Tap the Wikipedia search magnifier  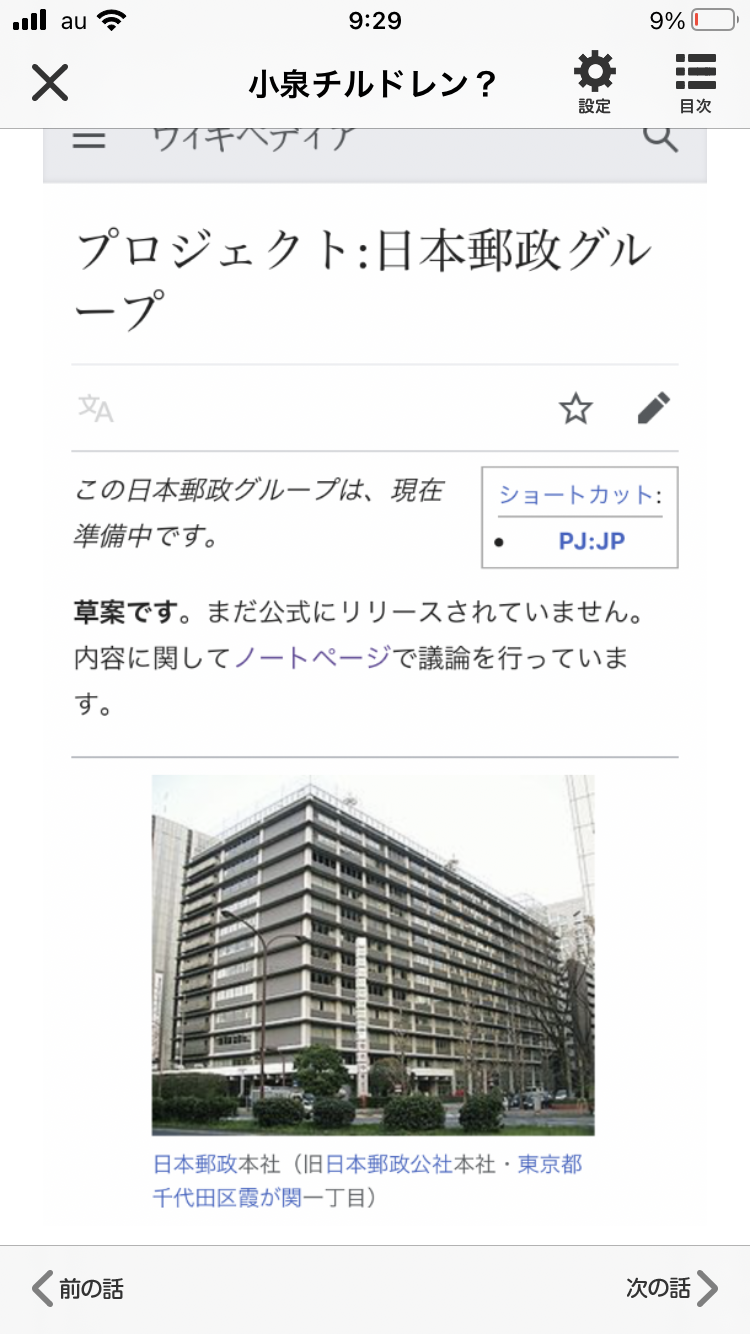[x=660, y=138]
